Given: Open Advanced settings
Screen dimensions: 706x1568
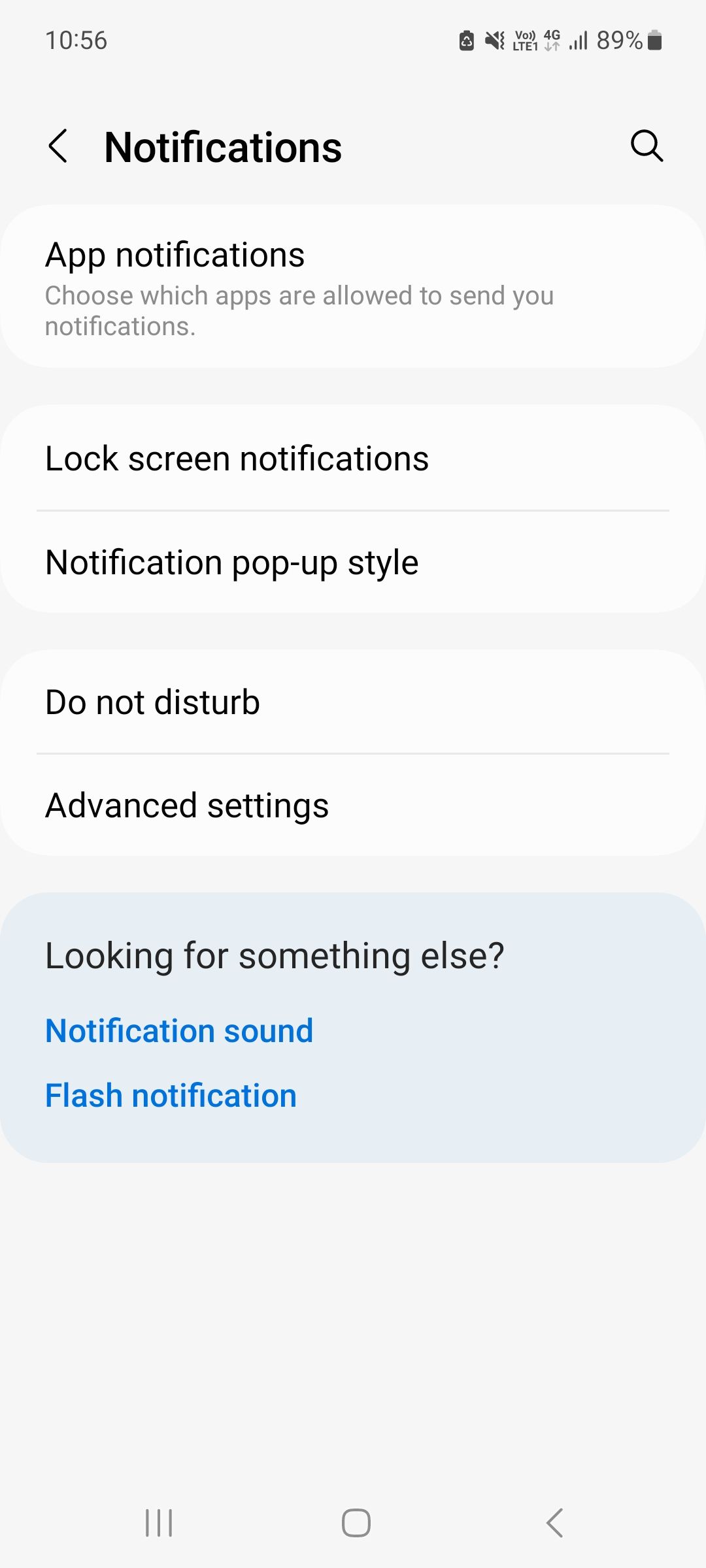Looking at the screenshot, I should coord(353,804).
